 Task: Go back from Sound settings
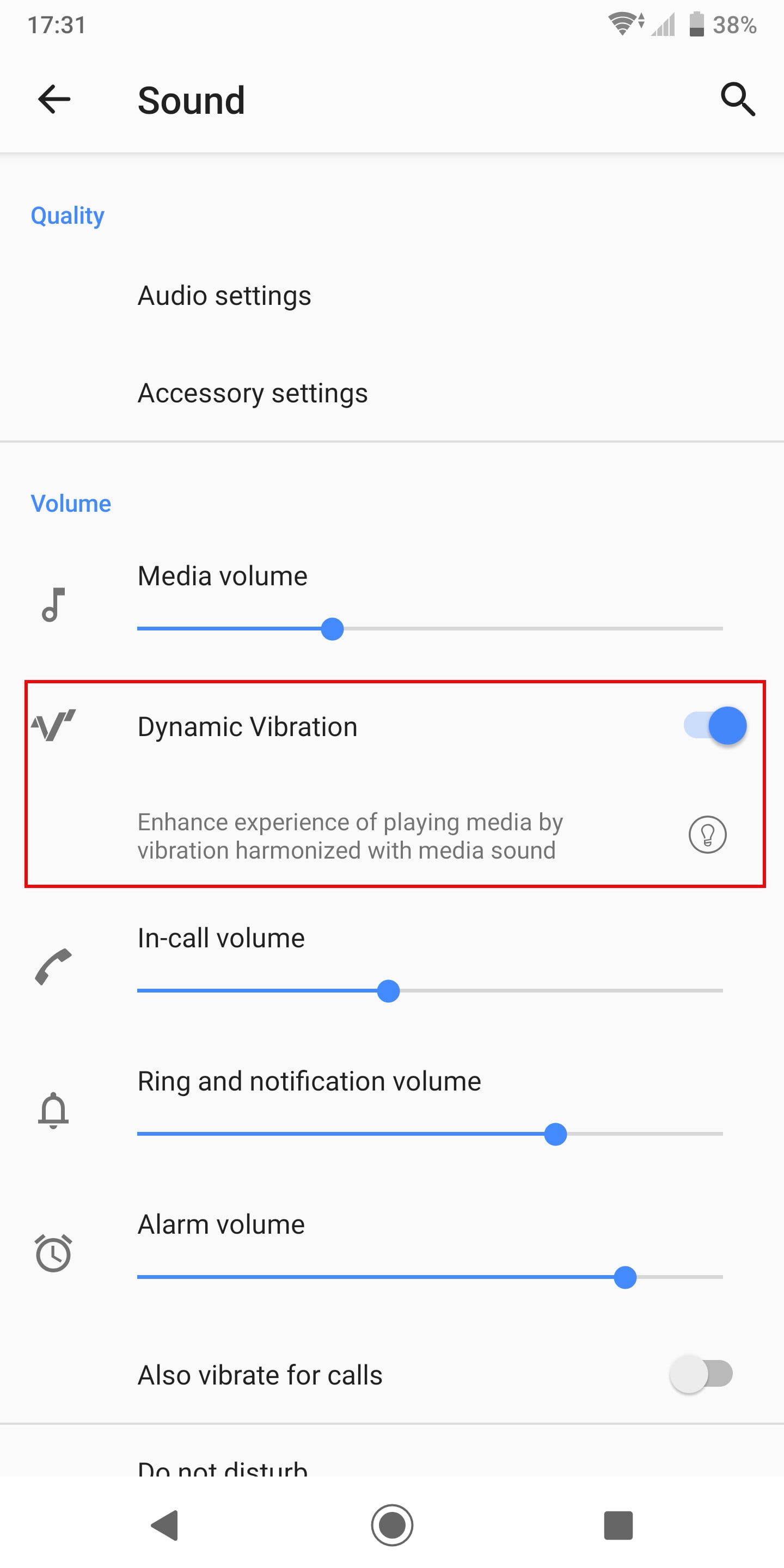(x=54, y=100)
